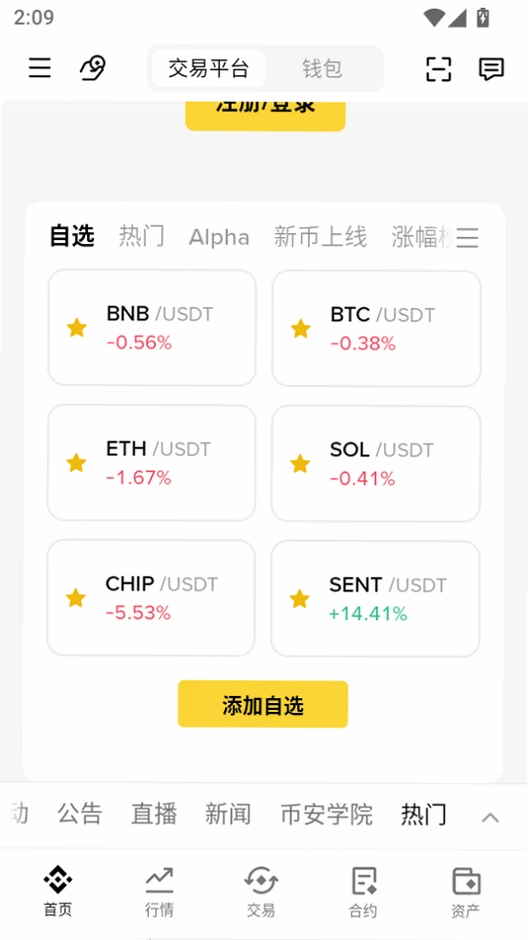528x940 pixels.
Task: Open the messages chat icon
Action: tap(491, 69)
